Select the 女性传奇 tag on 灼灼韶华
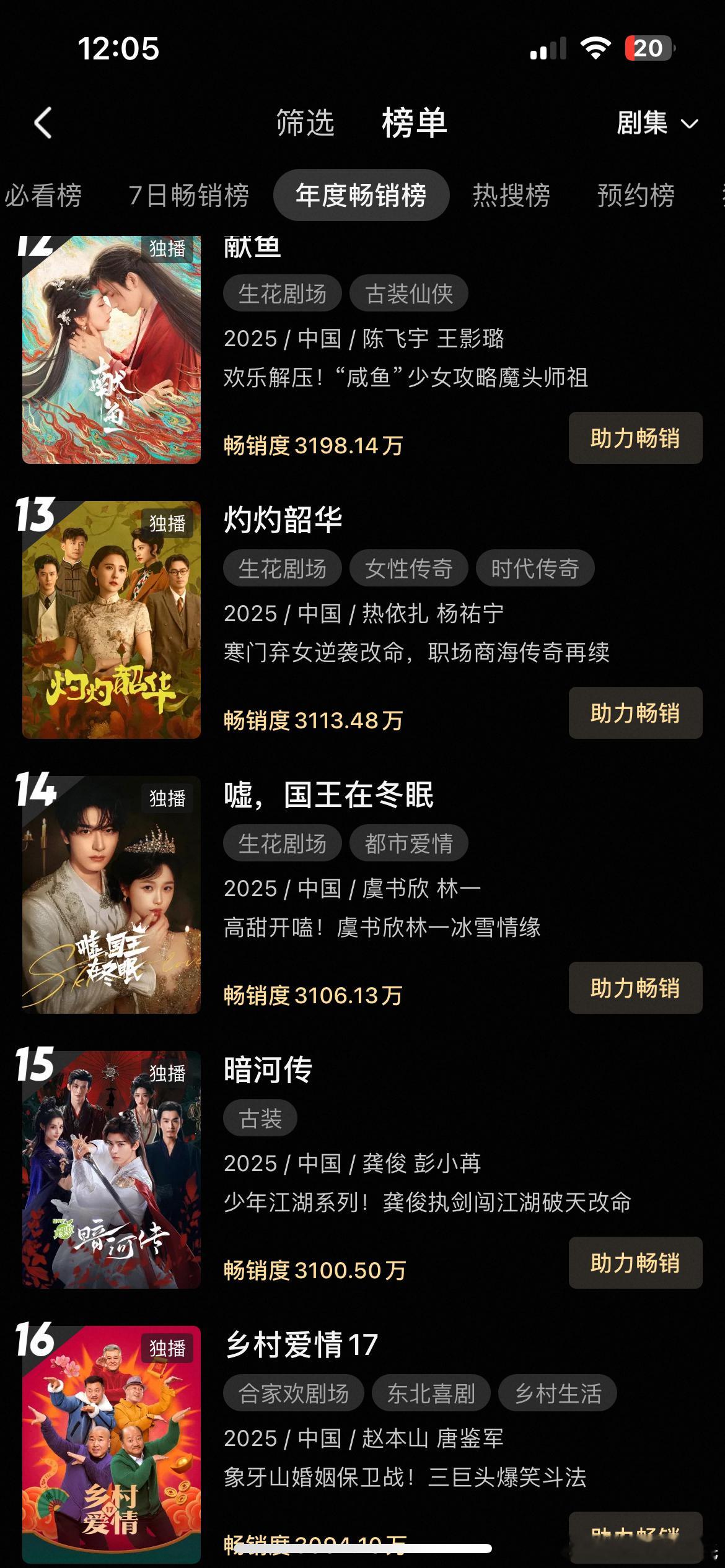 [x=408, y=568]
